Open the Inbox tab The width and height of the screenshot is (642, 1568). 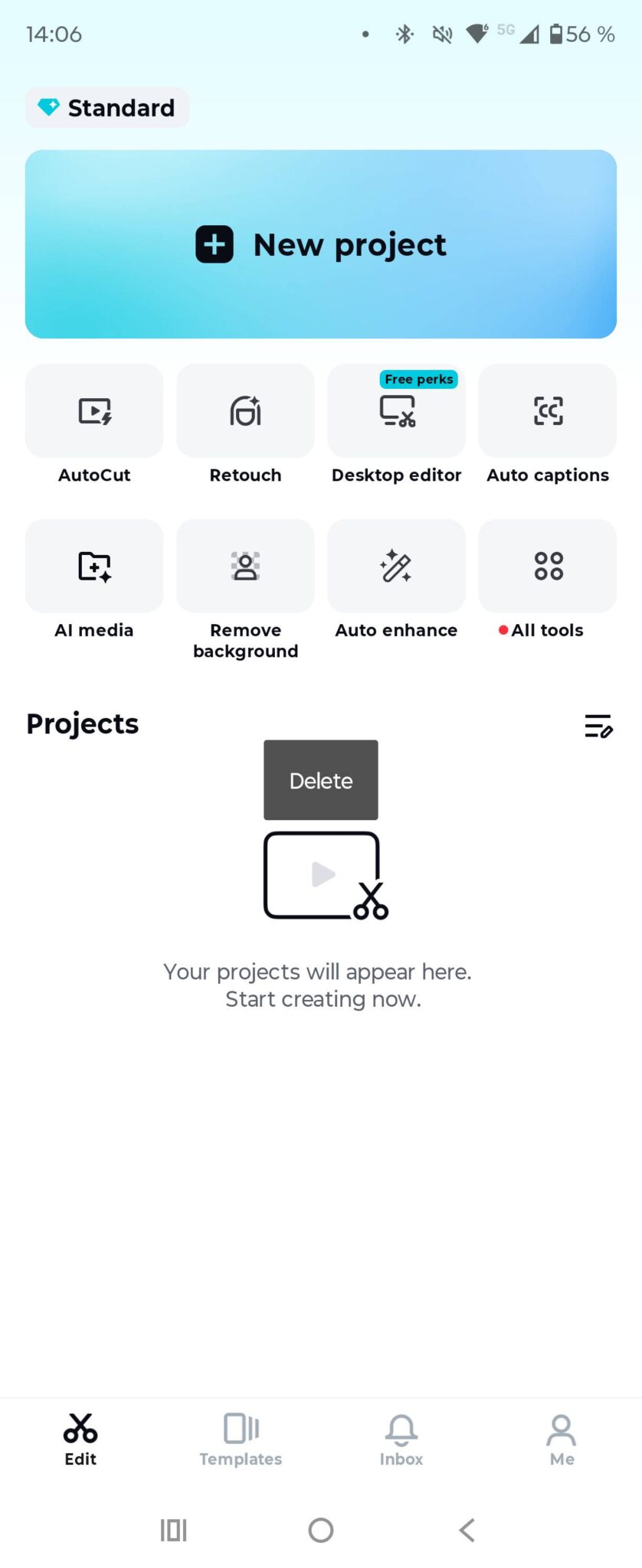tap(401, 1439)
